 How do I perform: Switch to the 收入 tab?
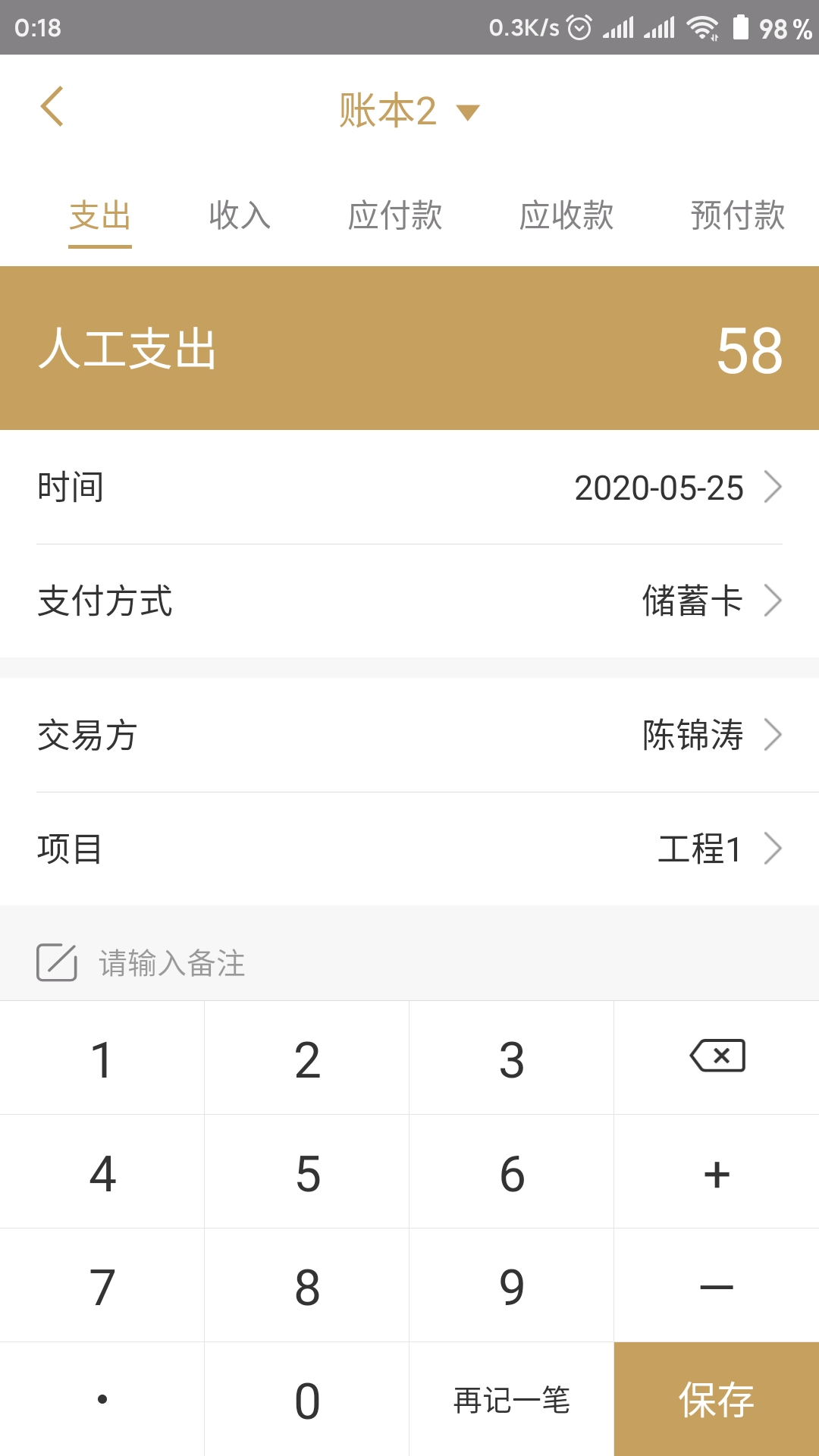240,215
